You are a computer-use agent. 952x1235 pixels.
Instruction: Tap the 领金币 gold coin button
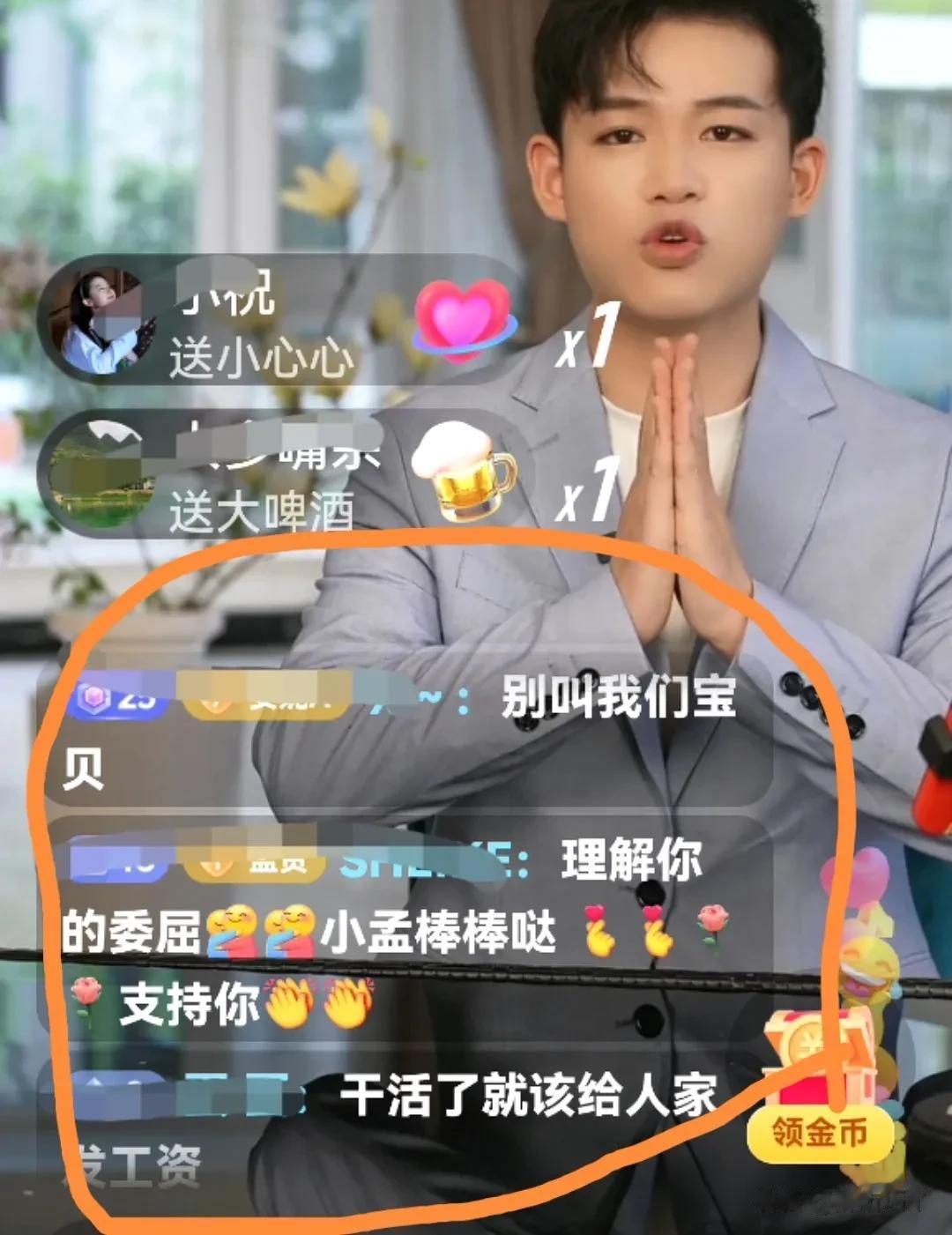[819, 1132]
